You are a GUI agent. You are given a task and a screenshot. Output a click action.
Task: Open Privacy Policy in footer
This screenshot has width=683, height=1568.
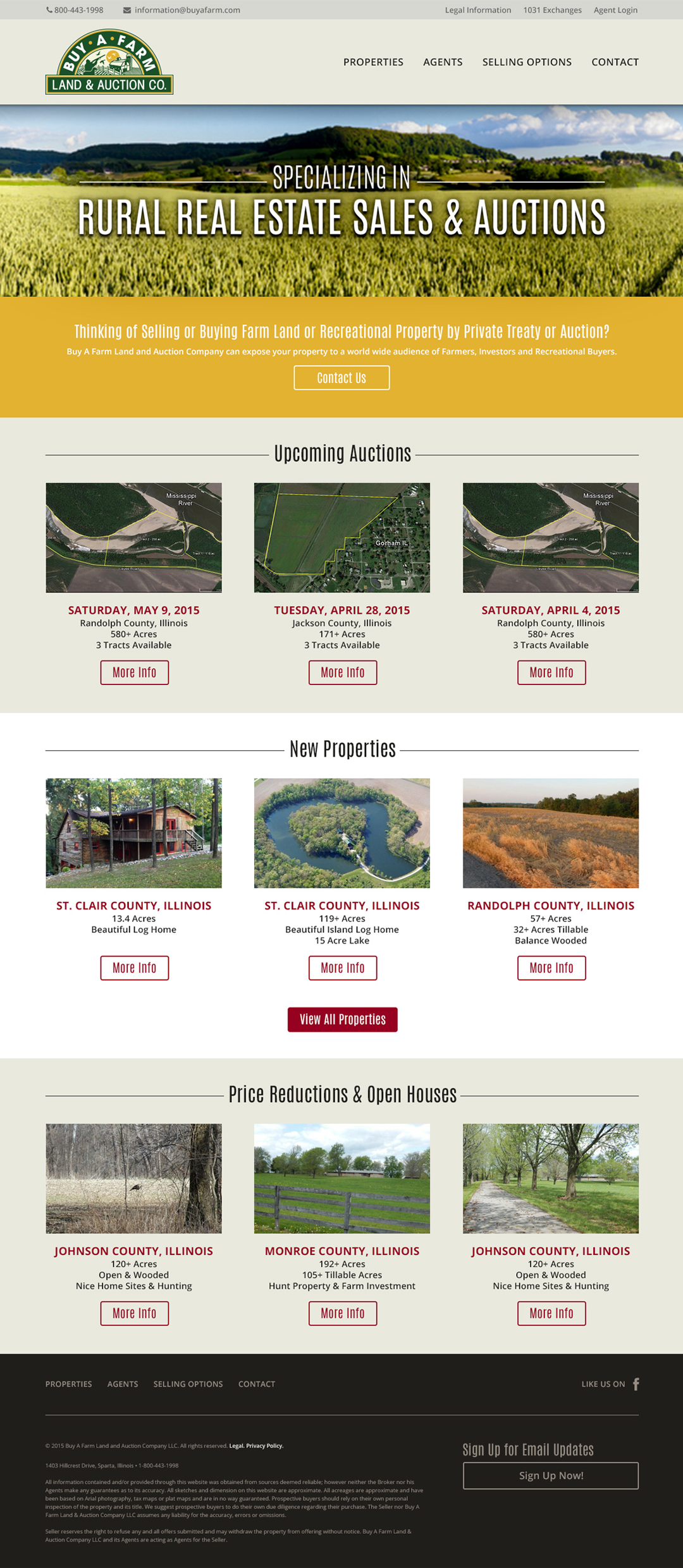[x=264, y=1445]
